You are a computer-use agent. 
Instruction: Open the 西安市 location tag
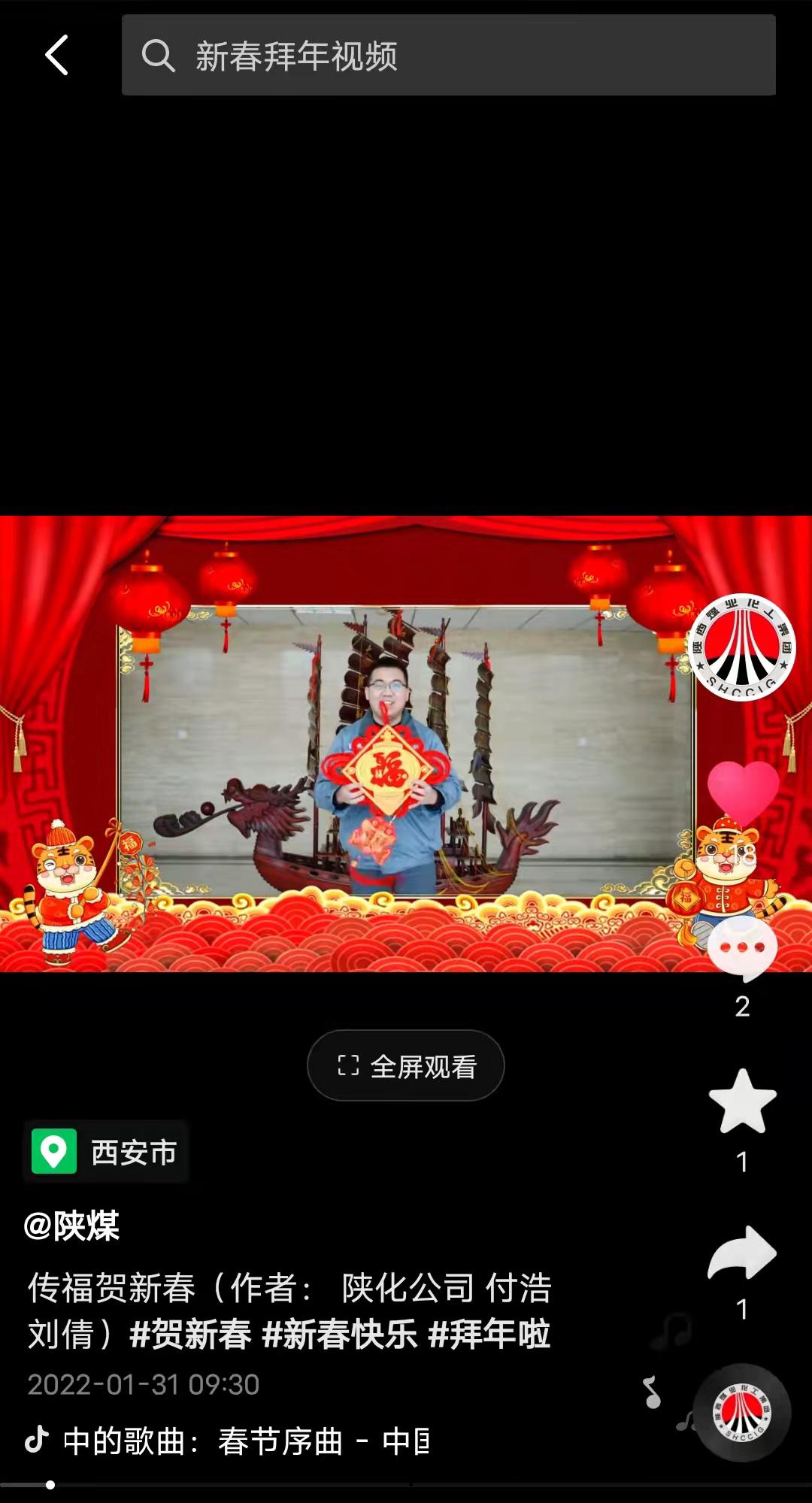(x=106, y=1152)
